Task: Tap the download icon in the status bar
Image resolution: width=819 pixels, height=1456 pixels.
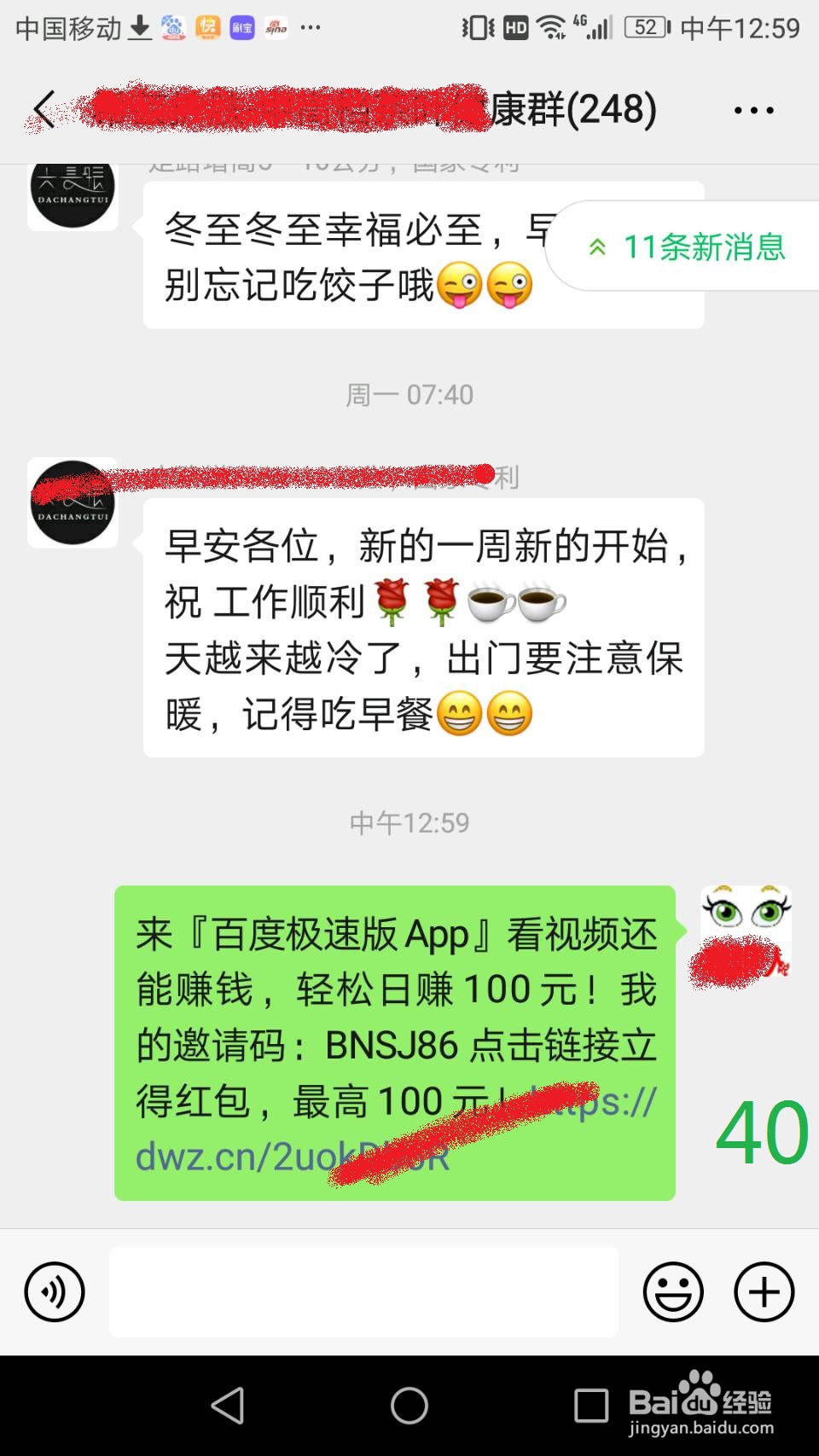Action: [139, 26]
